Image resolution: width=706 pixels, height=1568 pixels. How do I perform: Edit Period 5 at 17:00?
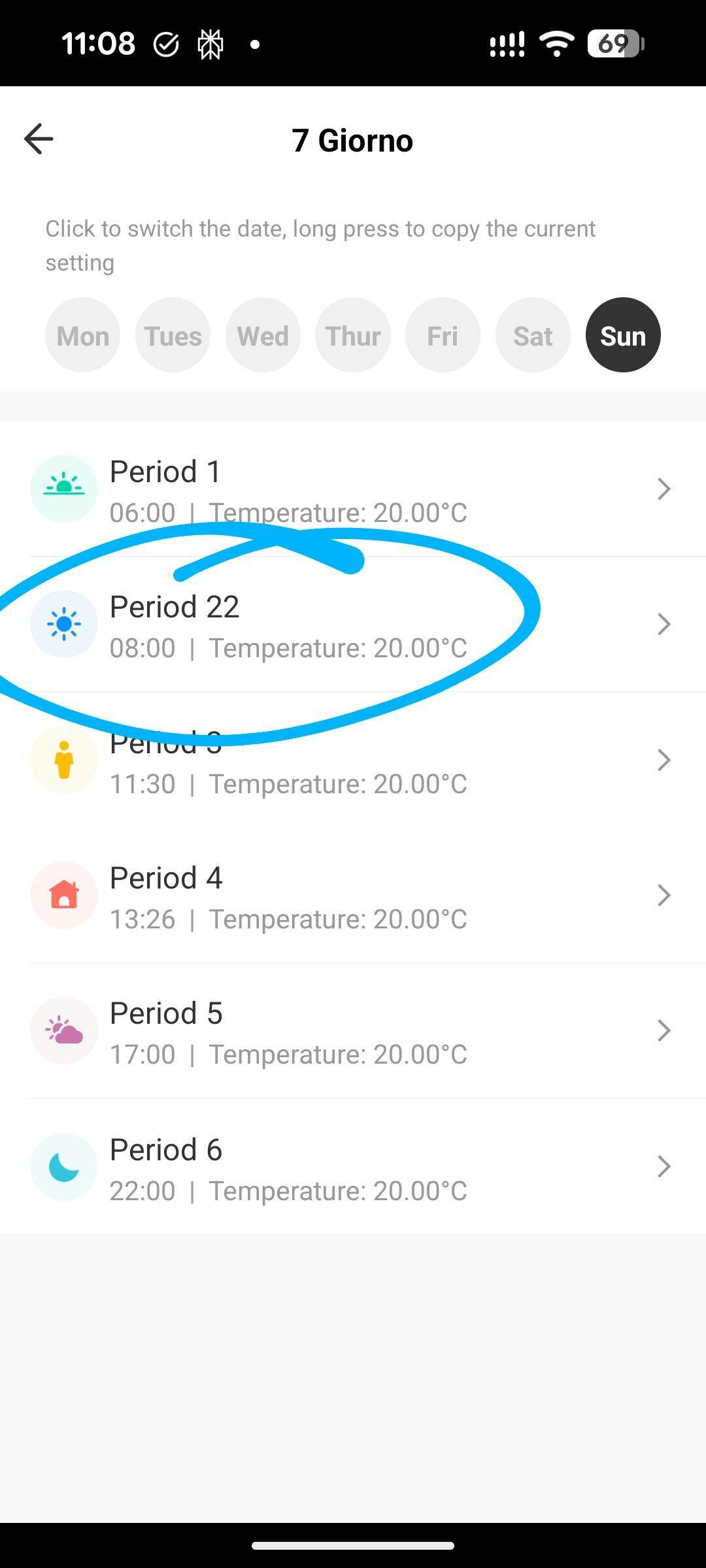click(x=353, y=1032)
